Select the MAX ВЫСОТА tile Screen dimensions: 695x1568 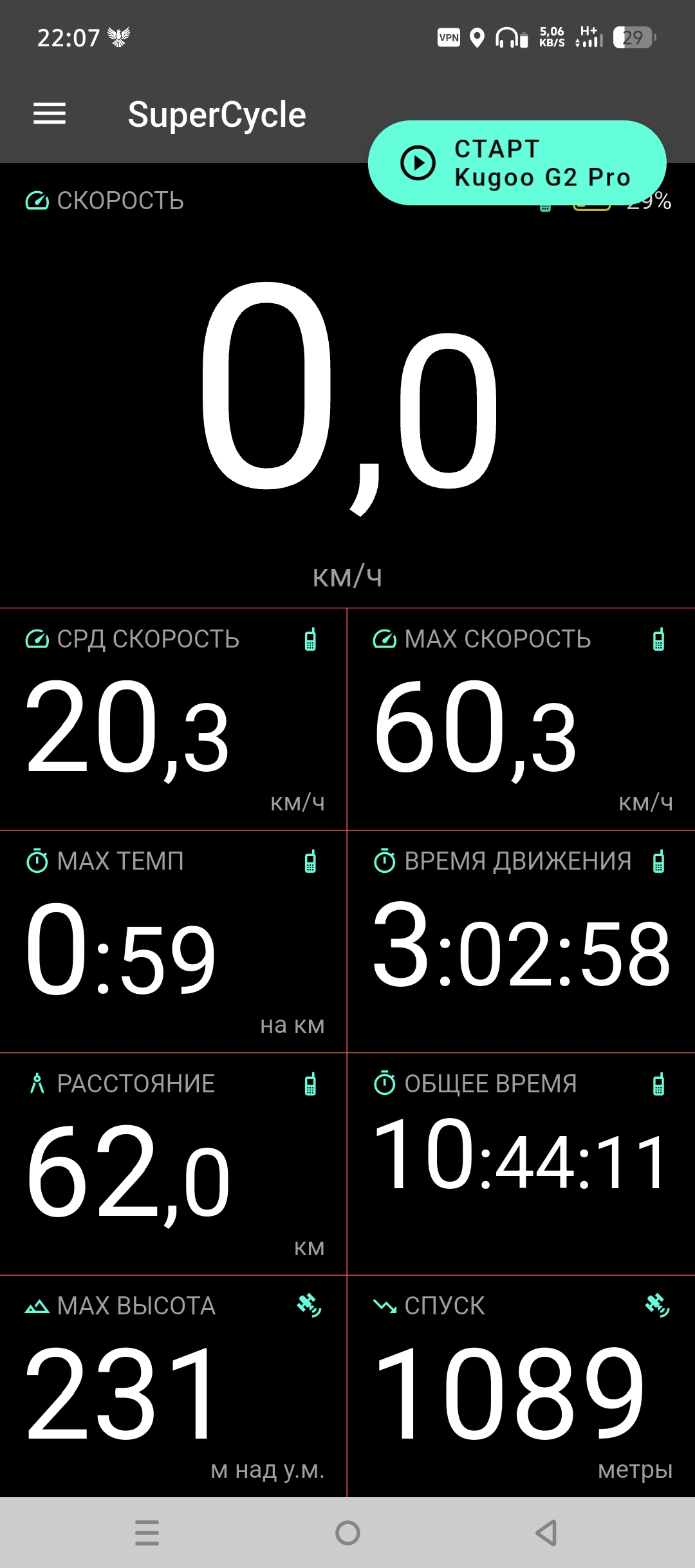(173, 1386)
